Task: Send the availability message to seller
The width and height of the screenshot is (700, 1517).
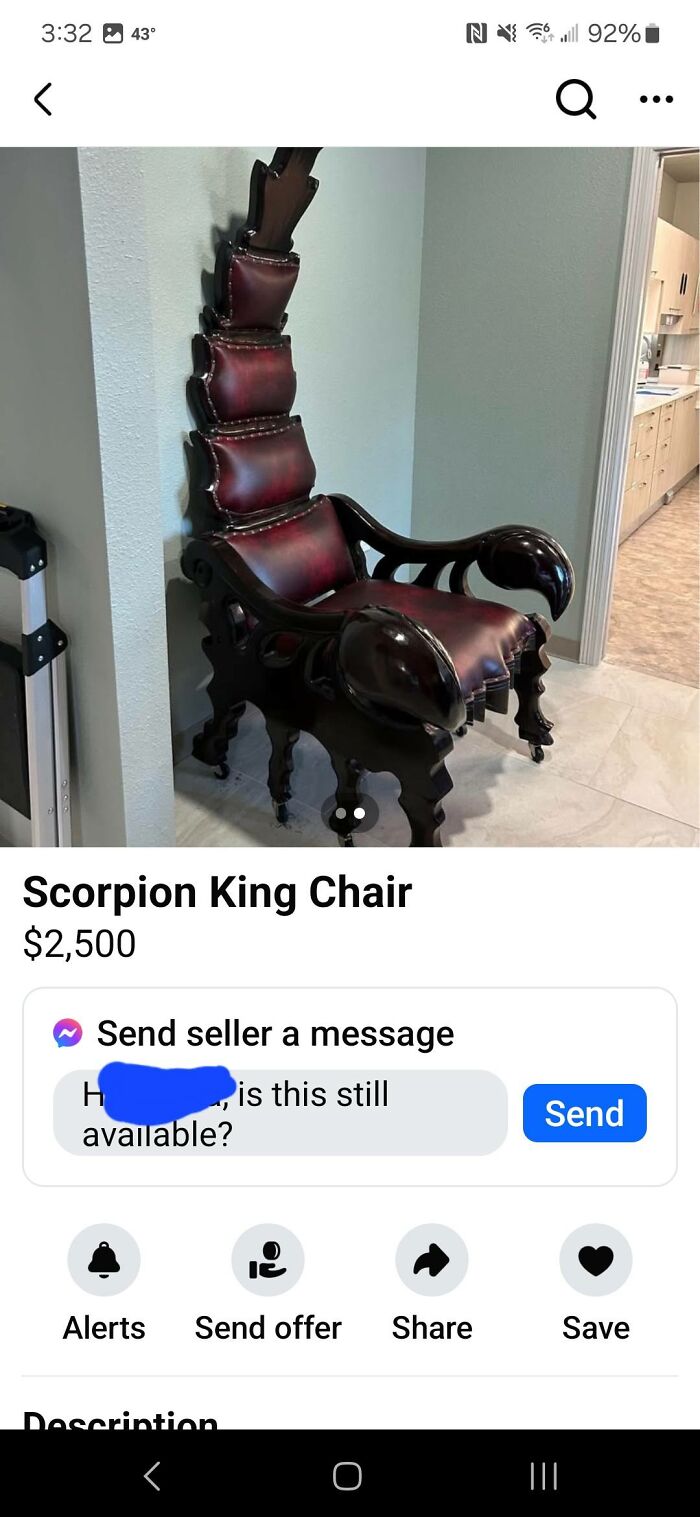Action: [x=584, y=1113]
